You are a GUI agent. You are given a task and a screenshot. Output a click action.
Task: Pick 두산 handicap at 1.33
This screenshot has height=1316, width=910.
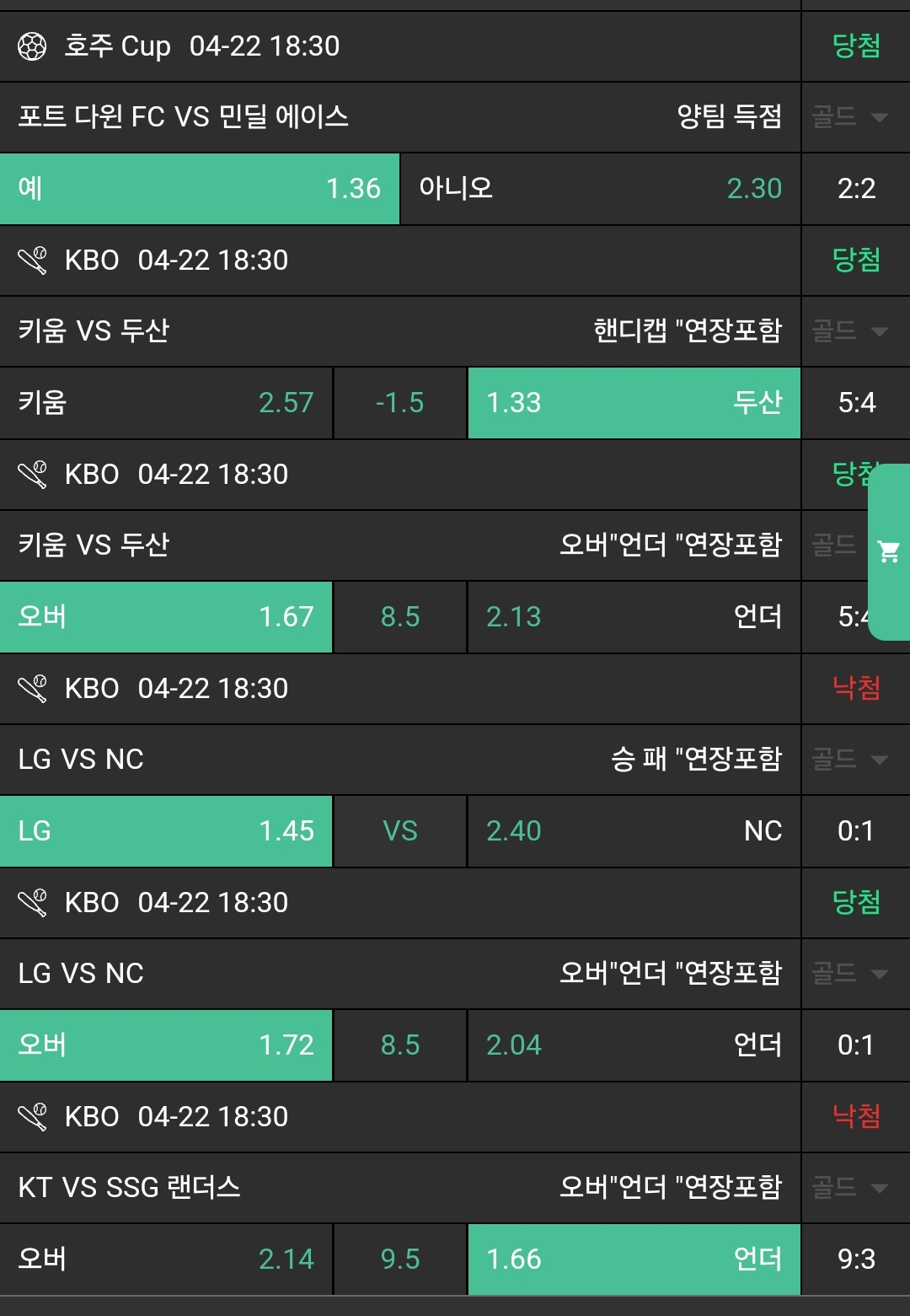pos(634,403)
